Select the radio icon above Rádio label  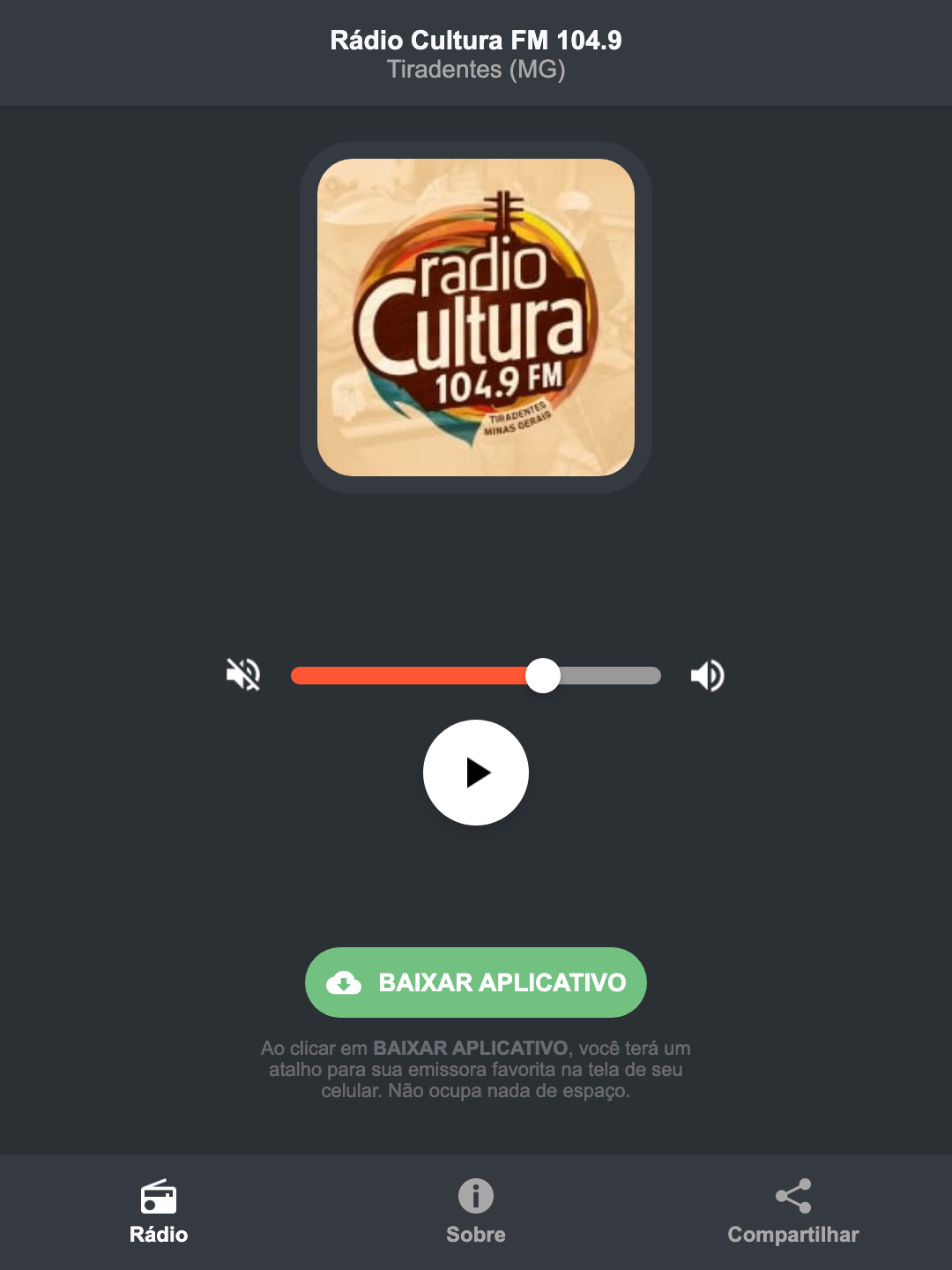pyautogui.click(x=159, y=1199)
